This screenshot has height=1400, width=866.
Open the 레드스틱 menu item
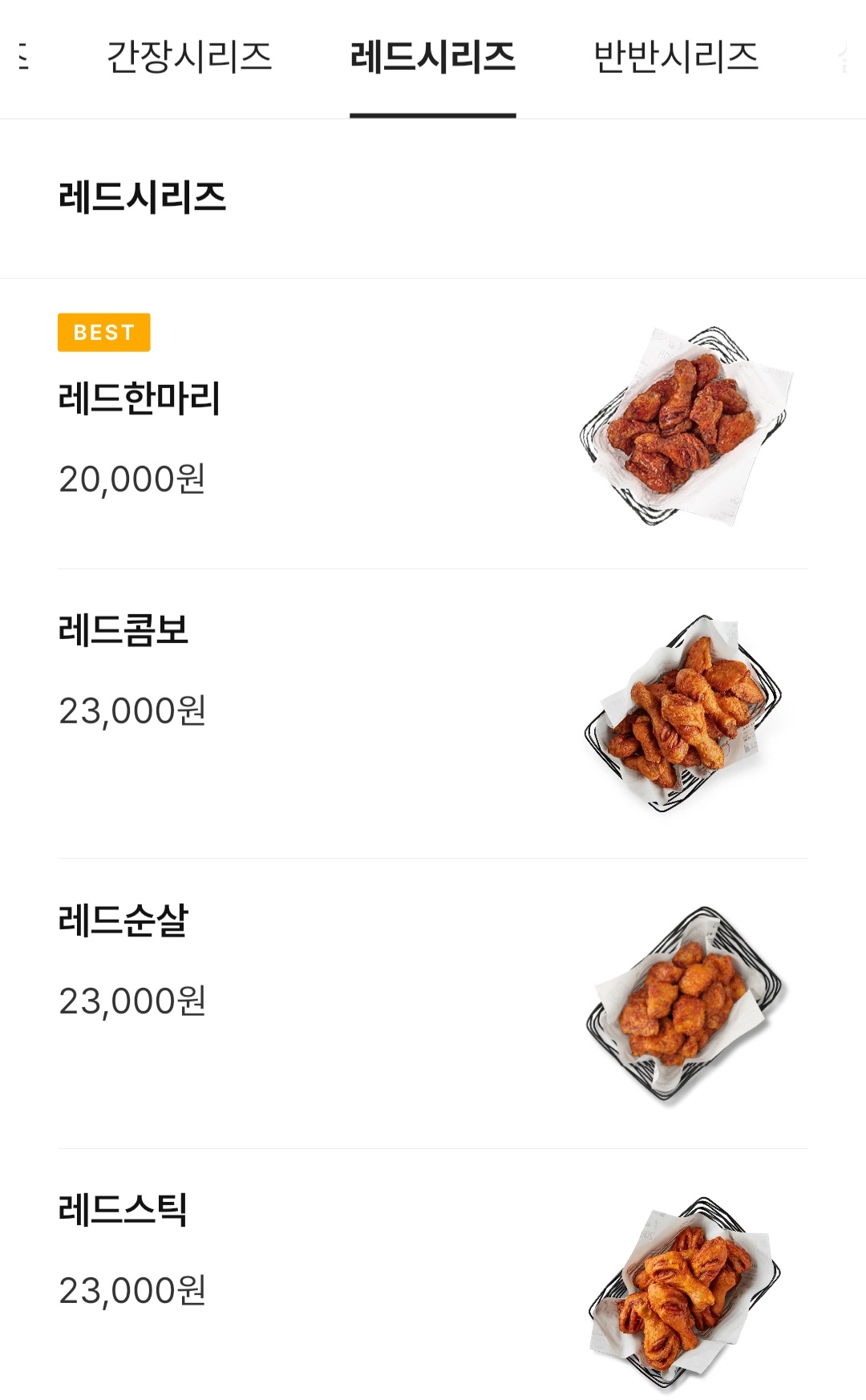pos(123,1210)
